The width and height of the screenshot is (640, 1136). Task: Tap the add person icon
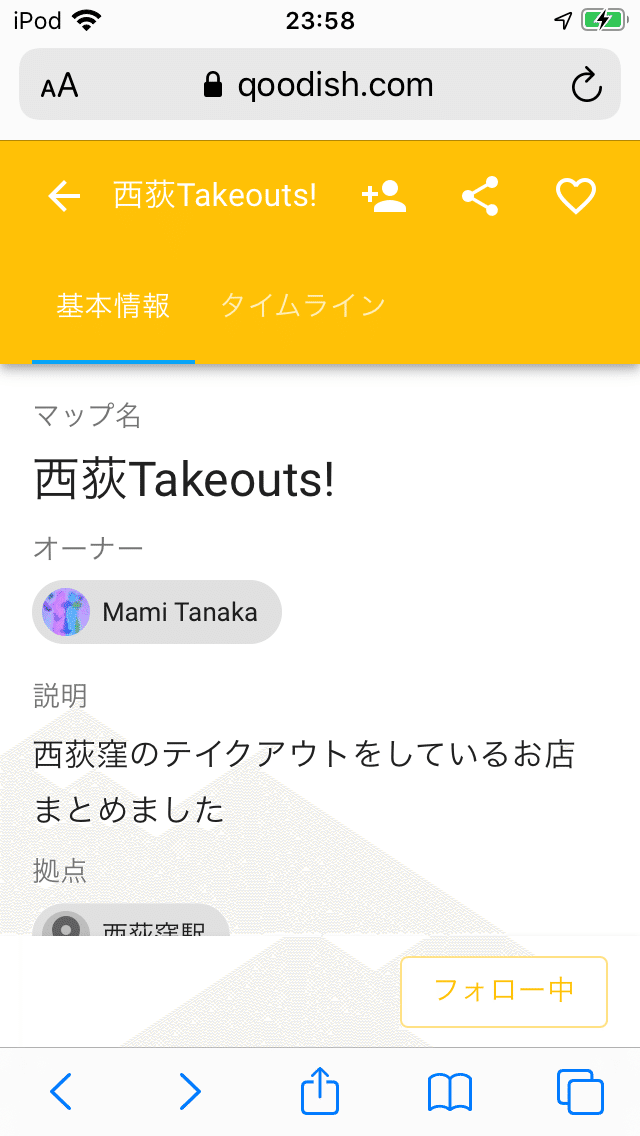coord(384,197)
